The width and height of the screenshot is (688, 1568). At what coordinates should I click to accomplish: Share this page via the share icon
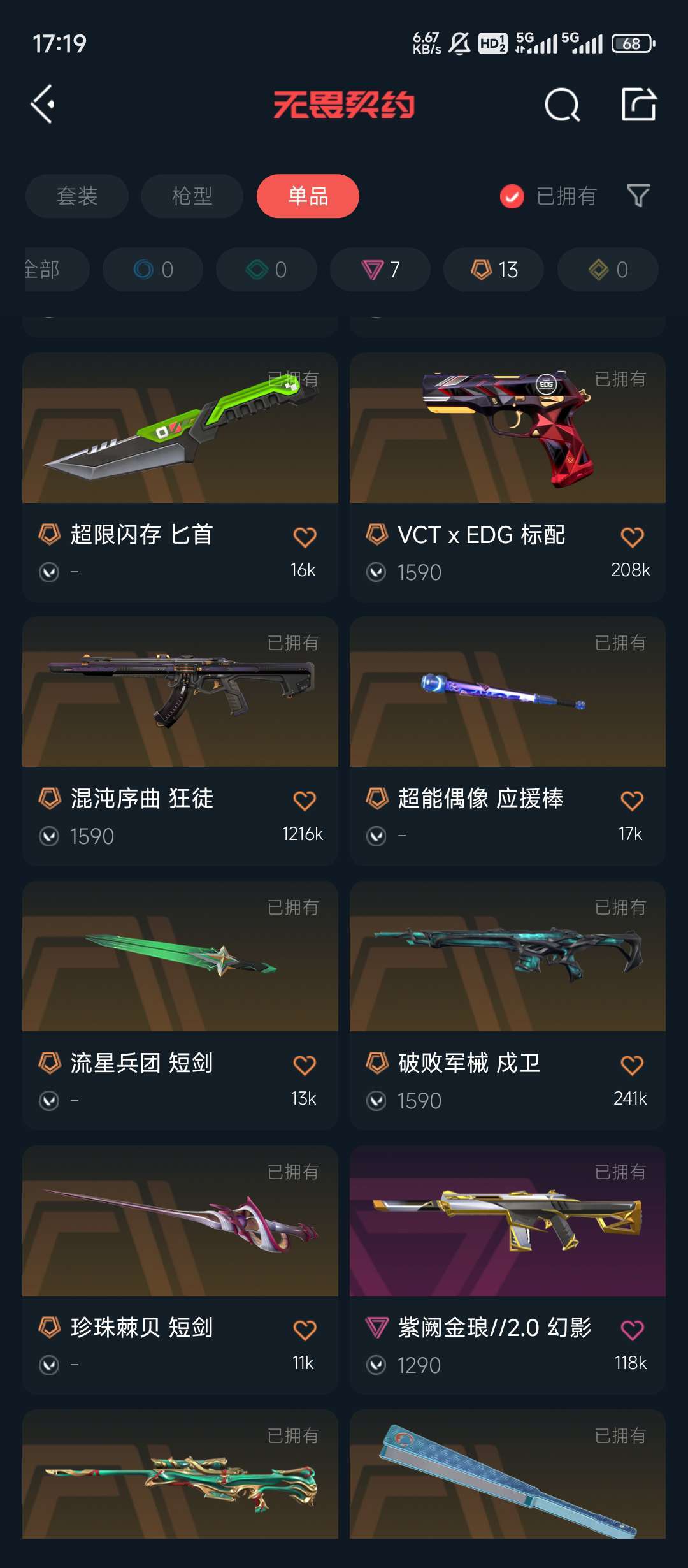coord(638,105)
